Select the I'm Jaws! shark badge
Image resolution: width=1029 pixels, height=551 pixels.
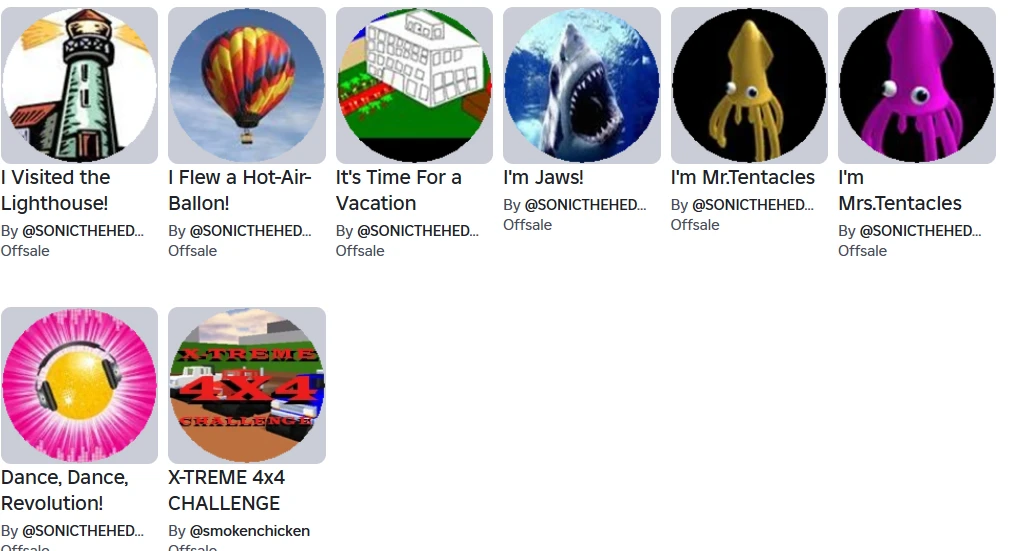point(581,85)
